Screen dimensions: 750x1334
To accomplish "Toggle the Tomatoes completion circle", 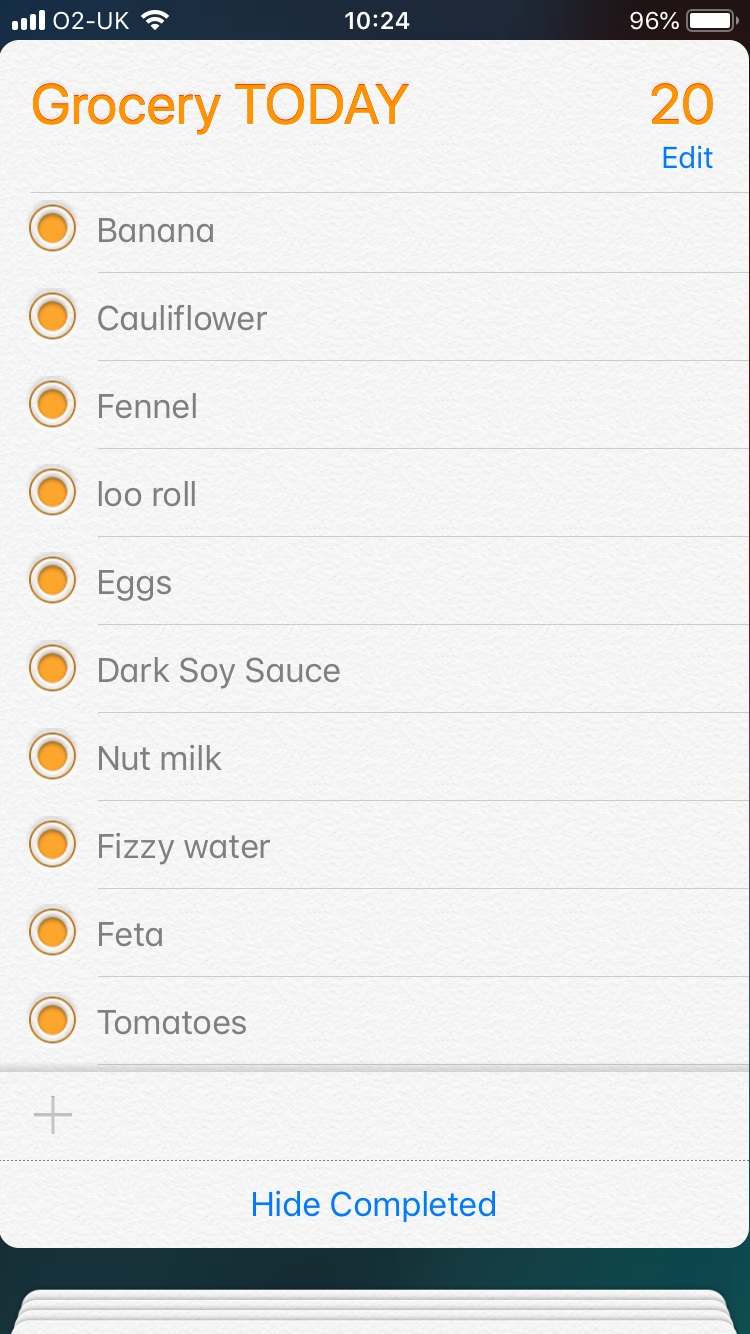I will 52,1022.
